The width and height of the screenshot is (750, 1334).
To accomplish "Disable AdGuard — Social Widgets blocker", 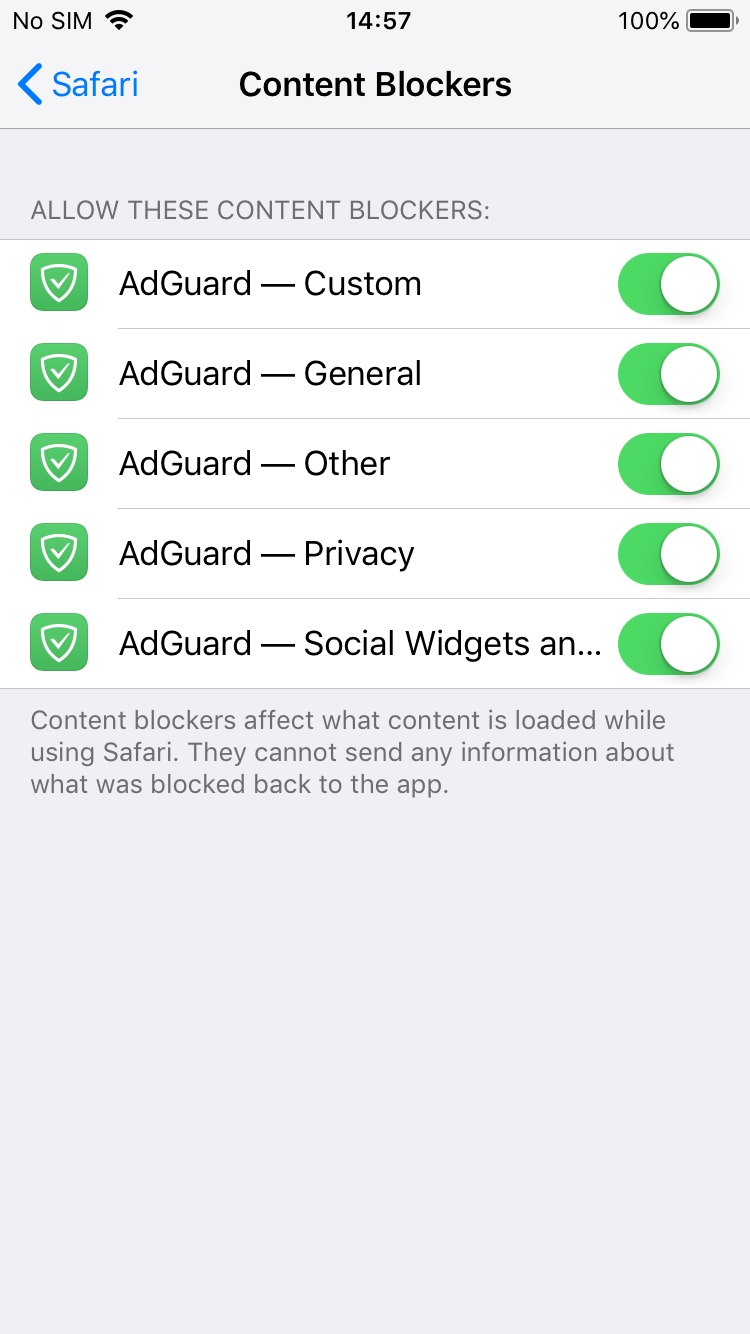I will (x=668, y=644).
